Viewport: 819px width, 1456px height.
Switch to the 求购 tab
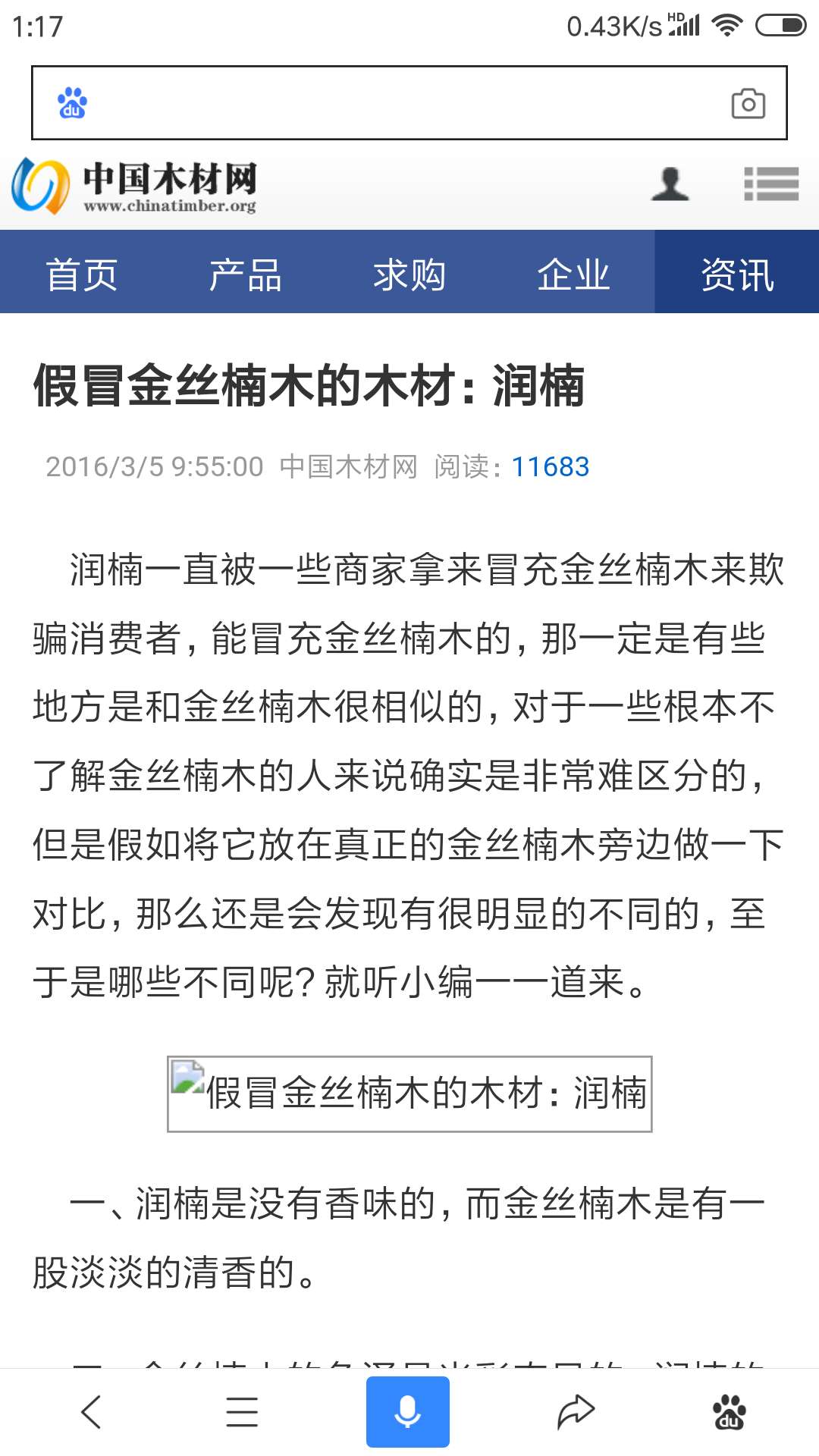point(409,275)
